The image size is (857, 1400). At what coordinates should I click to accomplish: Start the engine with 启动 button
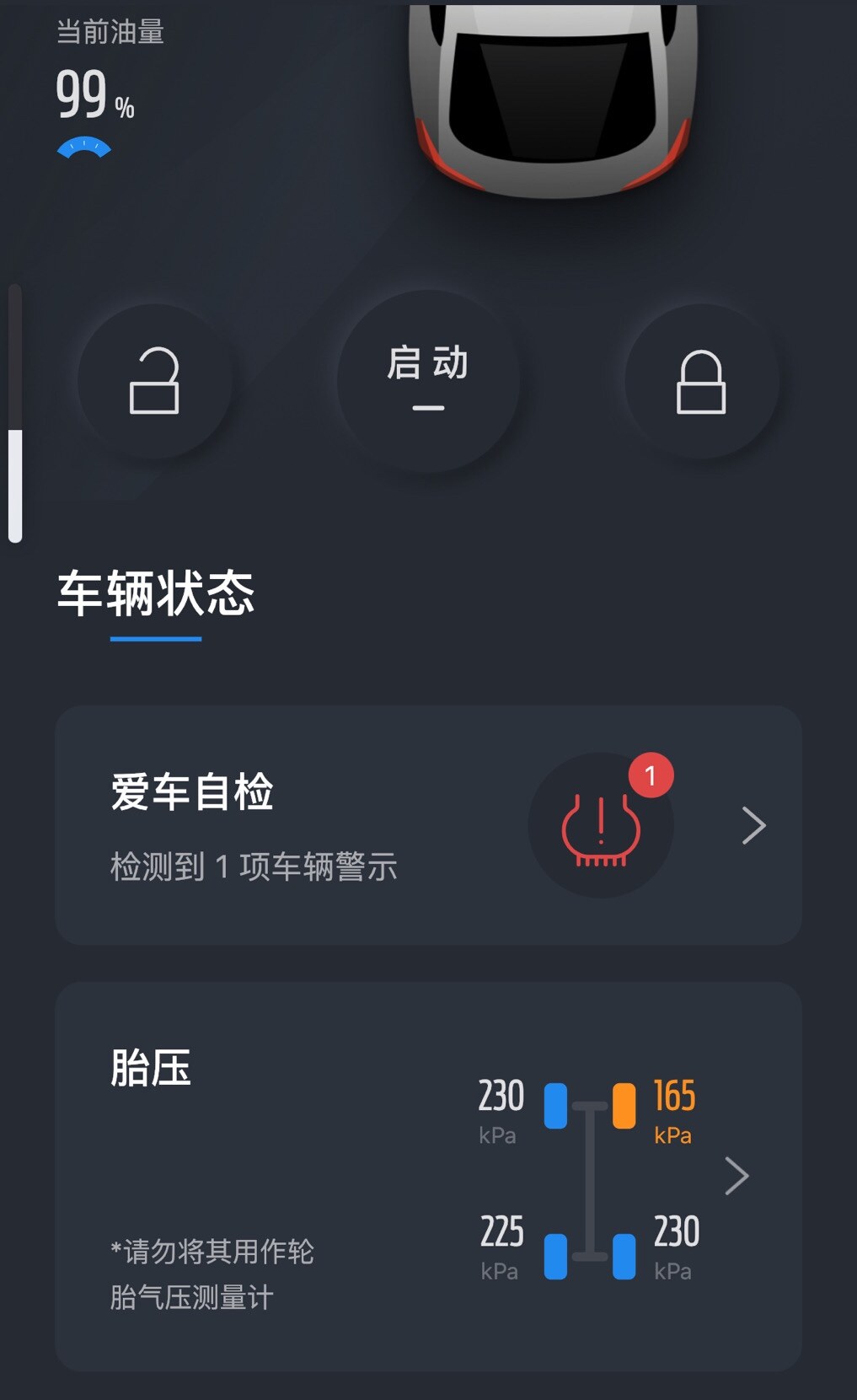(x=428, y=380)
